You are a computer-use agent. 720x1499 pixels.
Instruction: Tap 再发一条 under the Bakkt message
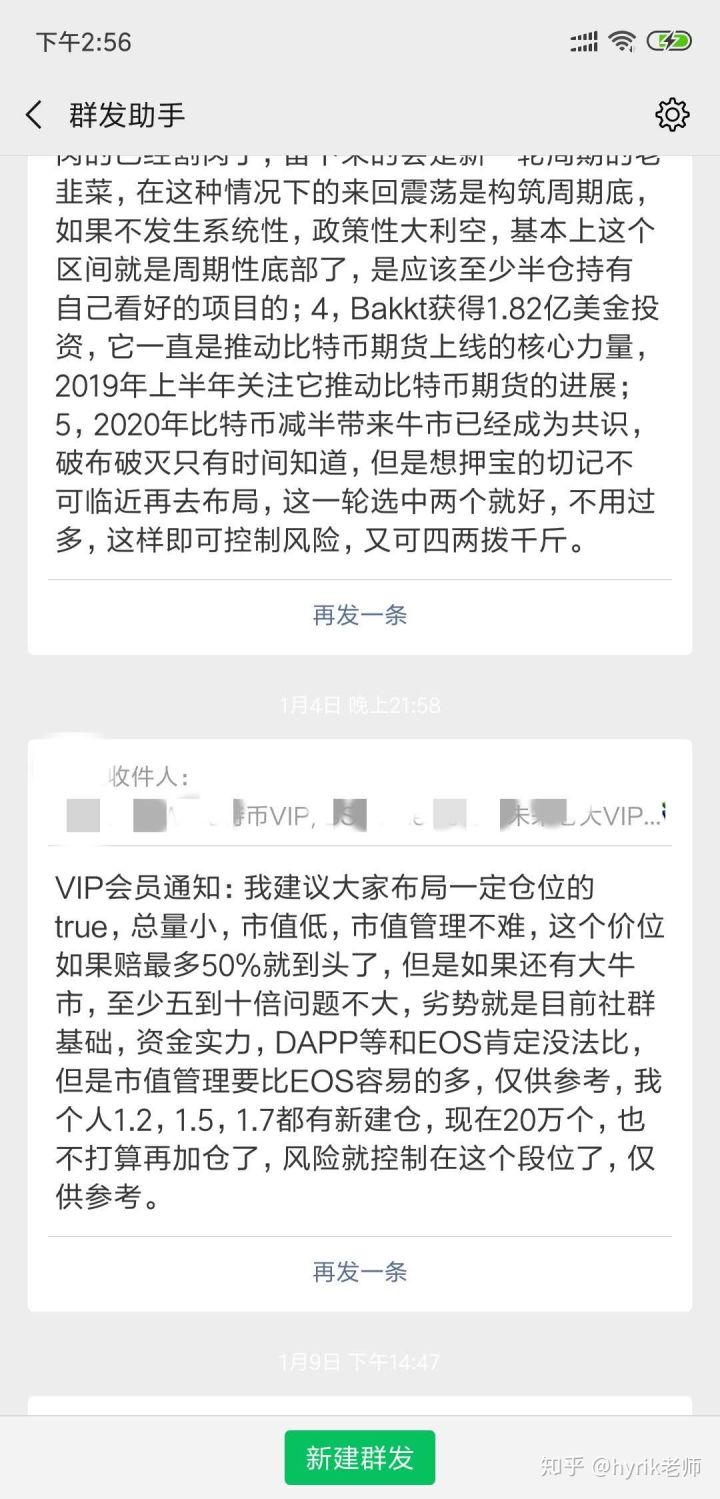[x=360, y=615]
